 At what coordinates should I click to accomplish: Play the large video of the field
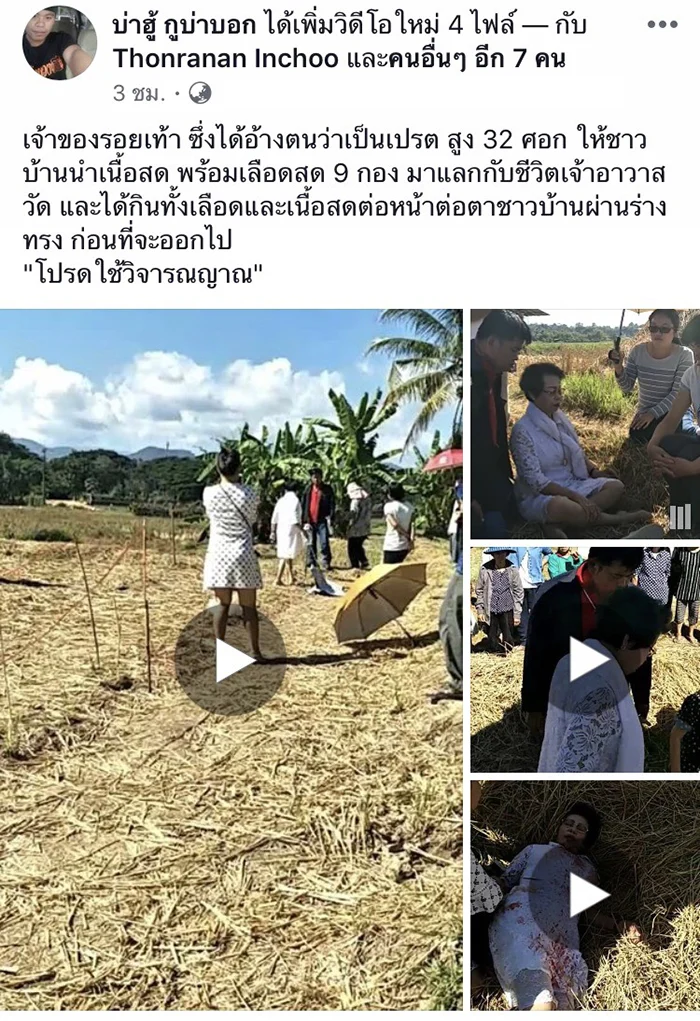pyautogui.click(x=232, y=660)
